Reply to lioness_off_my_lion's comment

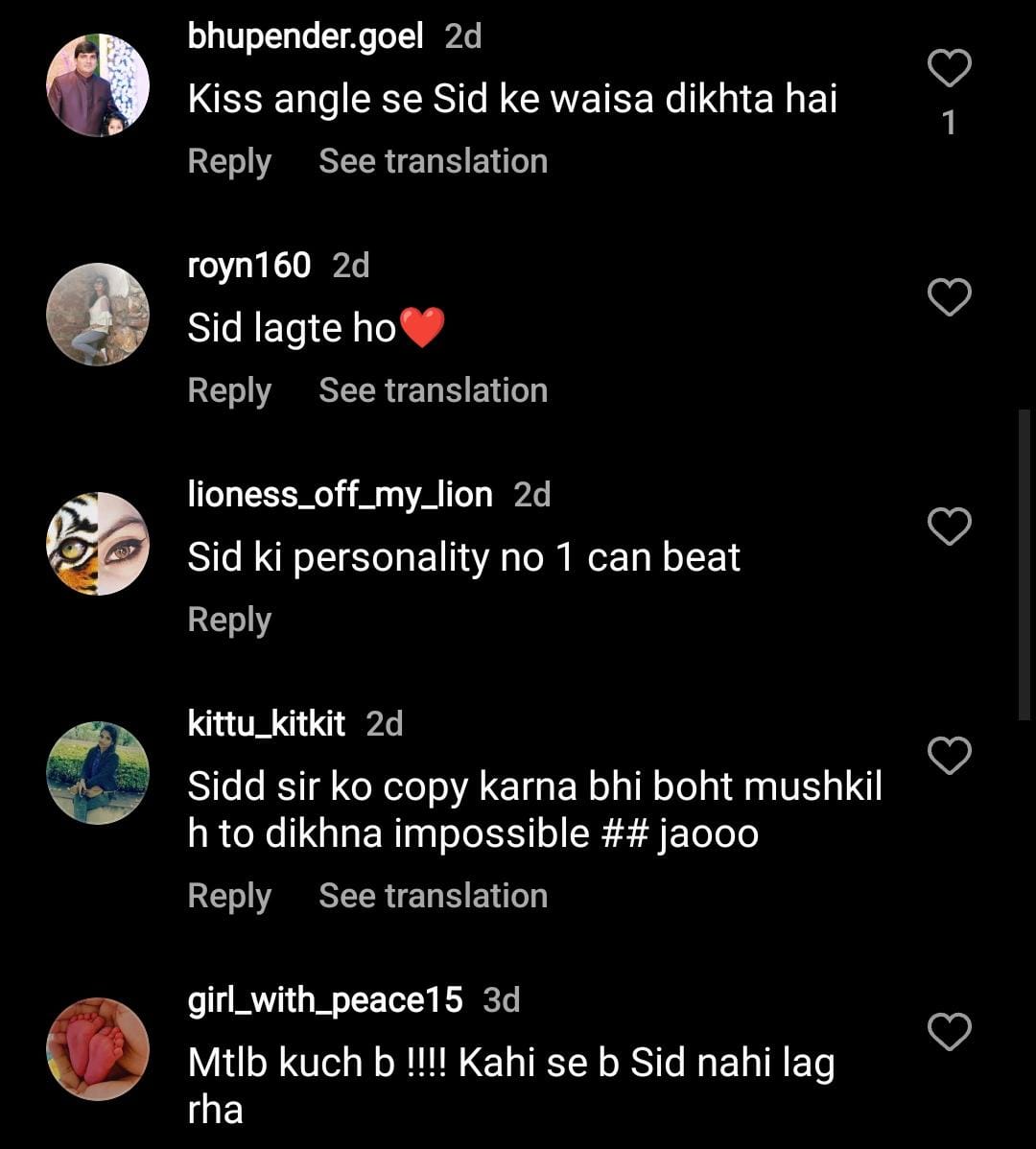click(229, 620)
